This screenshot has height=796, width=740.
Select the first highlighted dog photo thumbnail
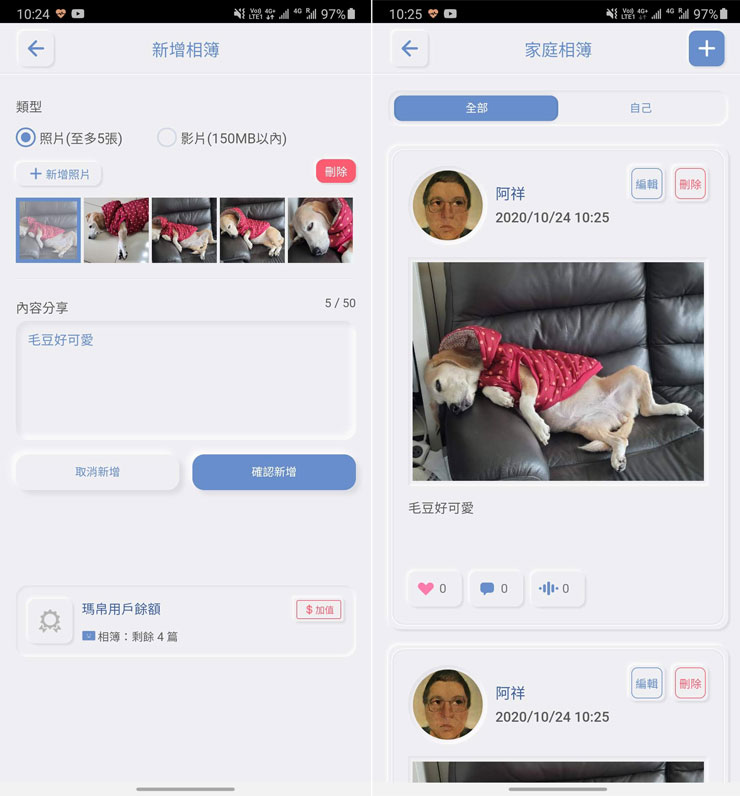tap(48, 230)
